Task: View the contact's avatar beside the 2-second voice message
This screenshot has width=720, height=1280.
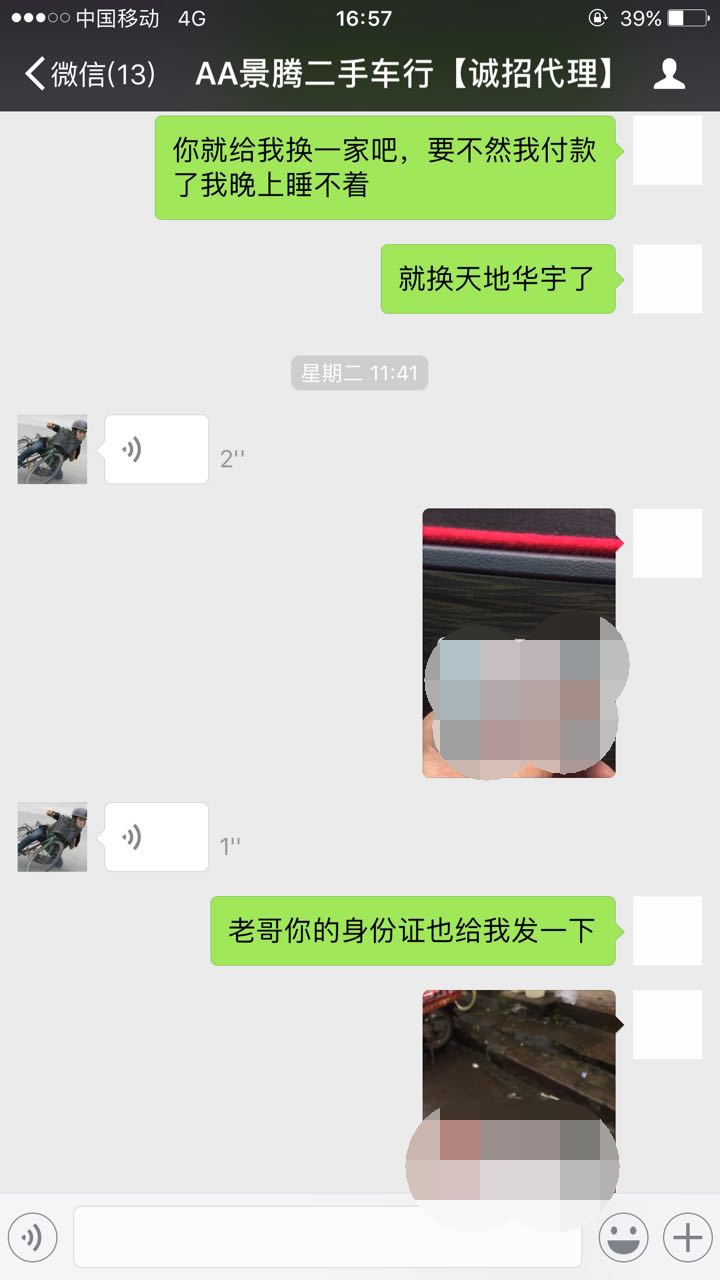Action: coord(52,450)
